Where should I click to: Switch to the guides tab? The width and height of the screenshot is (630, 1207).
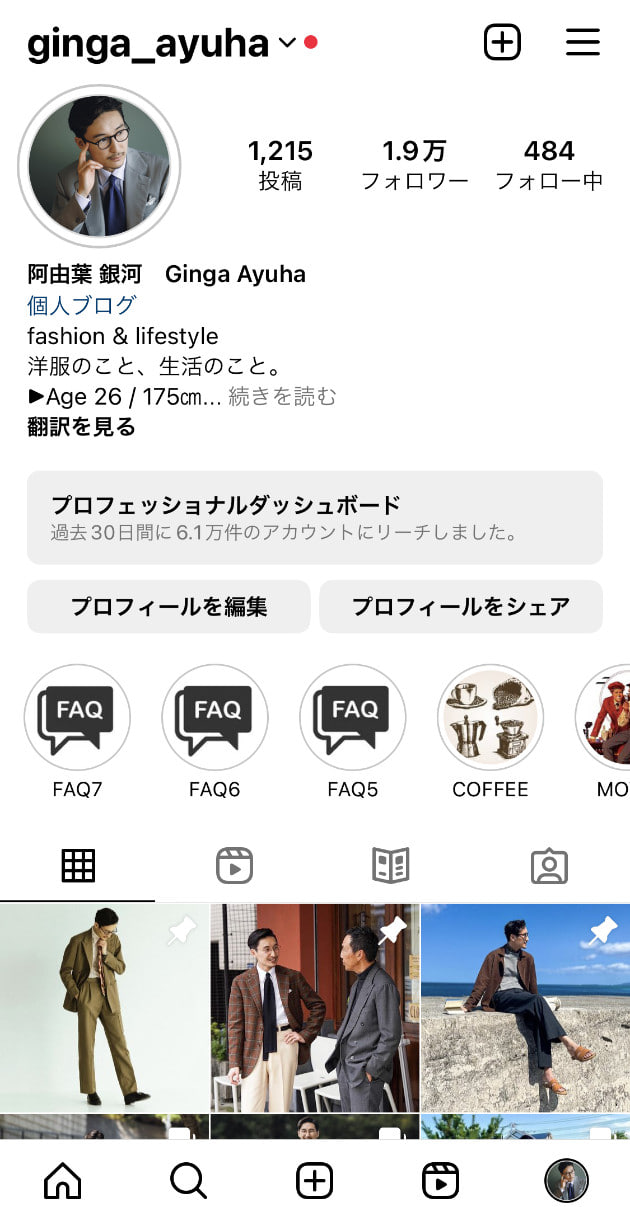click(391, 866)
